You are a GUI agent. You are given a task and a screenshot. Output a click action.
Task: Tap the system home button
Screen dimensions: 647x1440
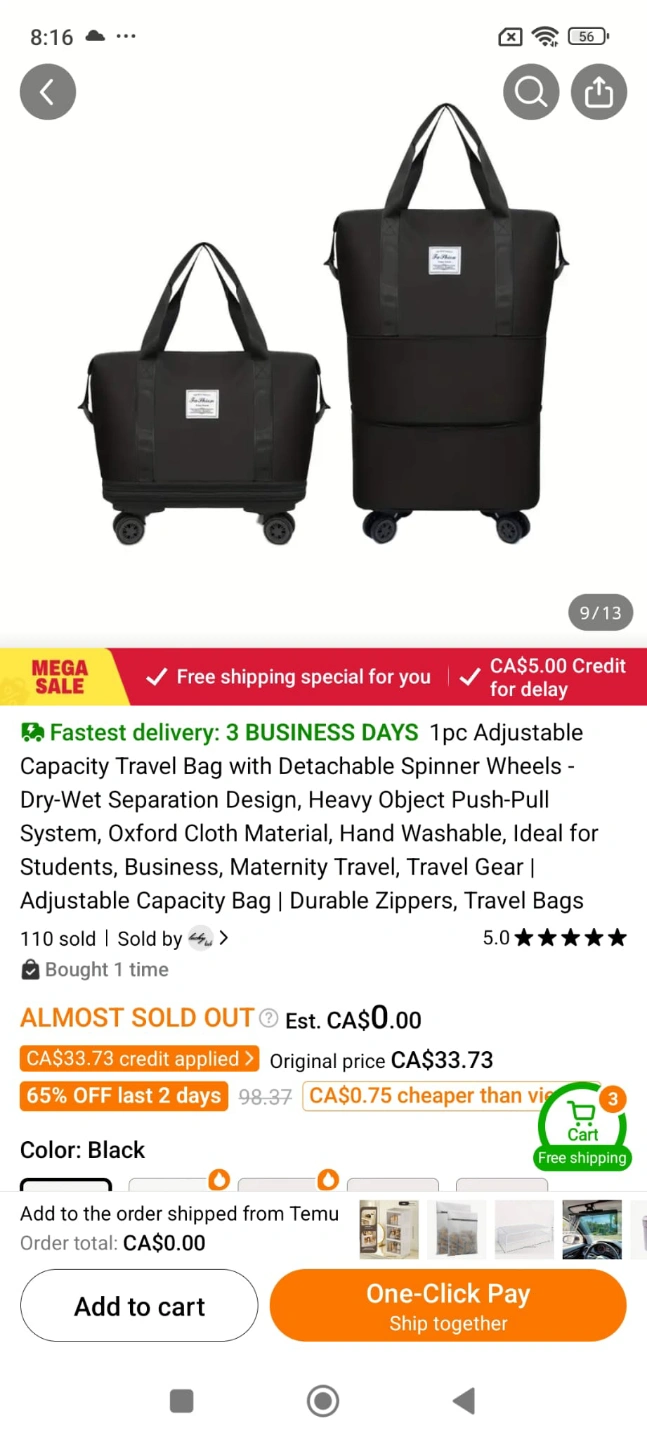(322, 1400)
